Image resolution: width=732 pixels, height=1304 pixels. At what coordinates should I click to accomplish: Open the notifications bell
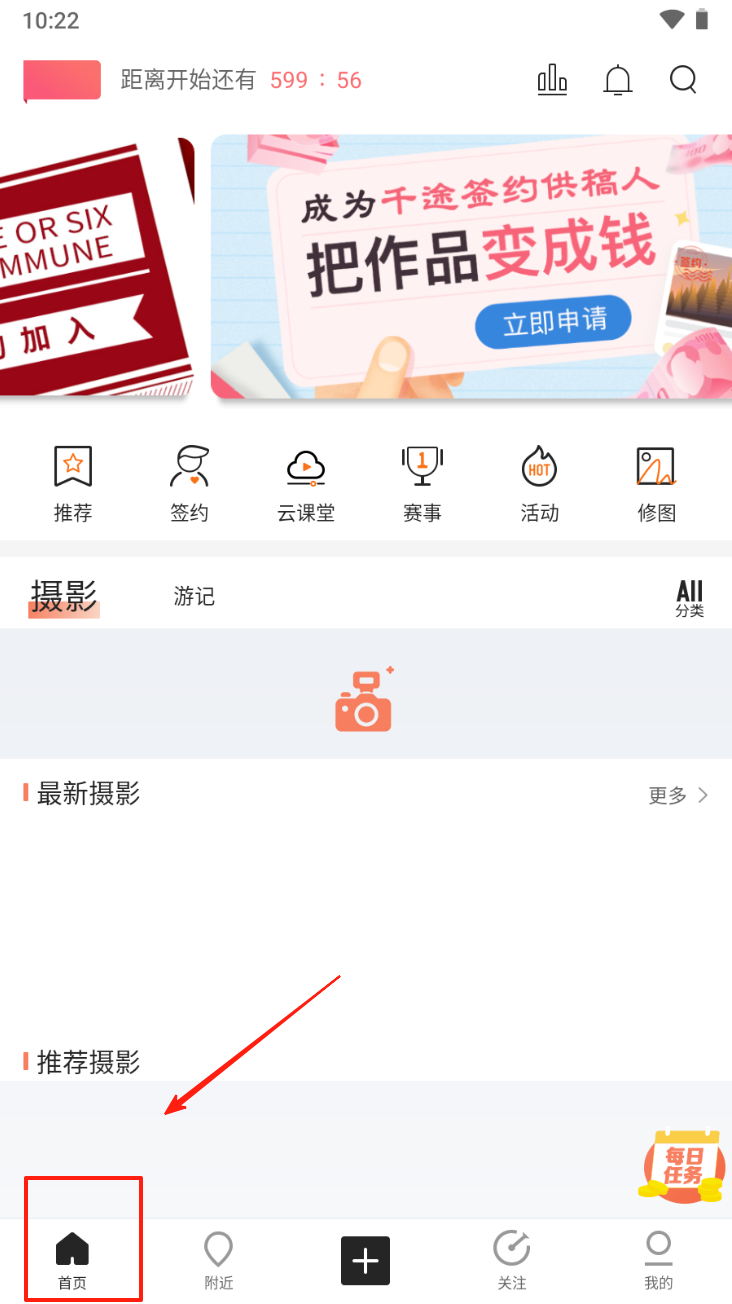(618, 80)
